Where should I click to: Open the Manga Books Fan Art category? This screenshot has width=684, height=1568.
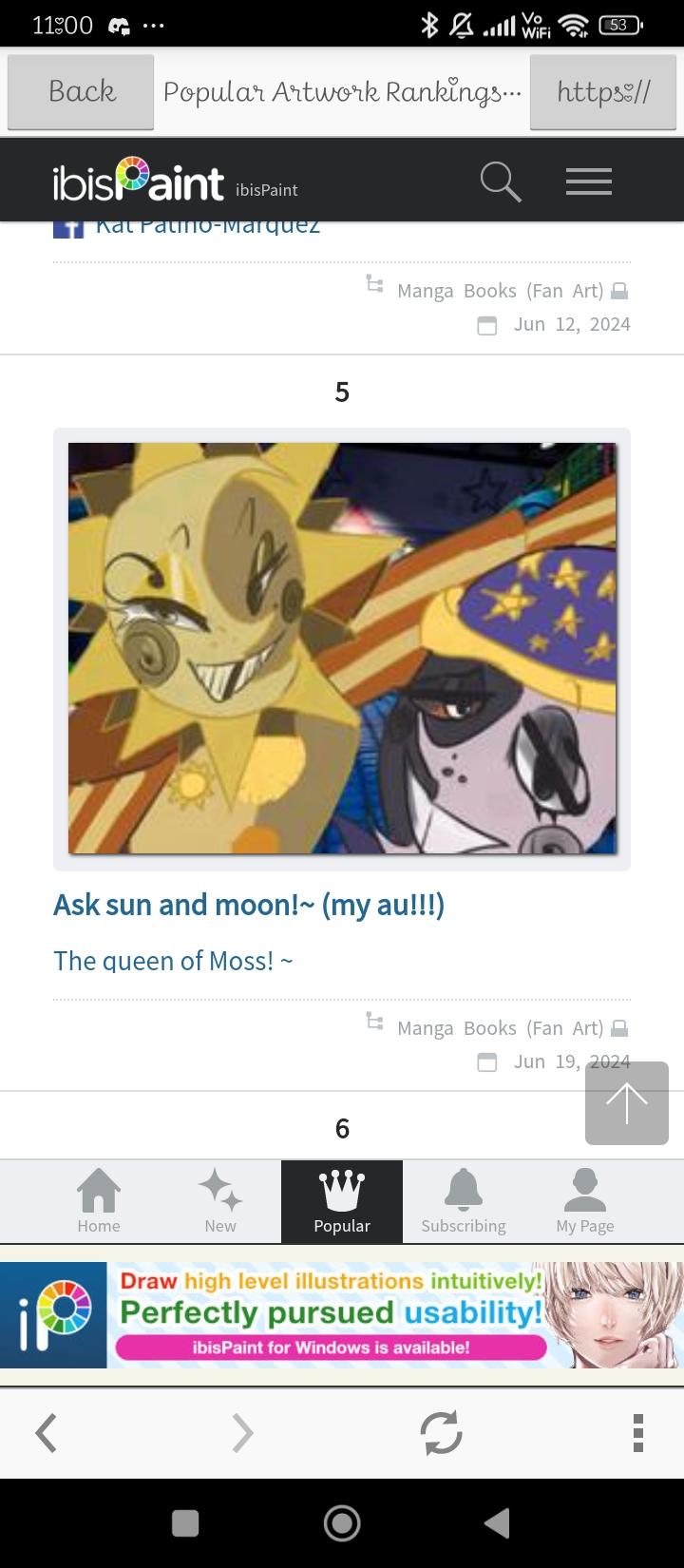pyautogui.click(x=499, y=1027)
